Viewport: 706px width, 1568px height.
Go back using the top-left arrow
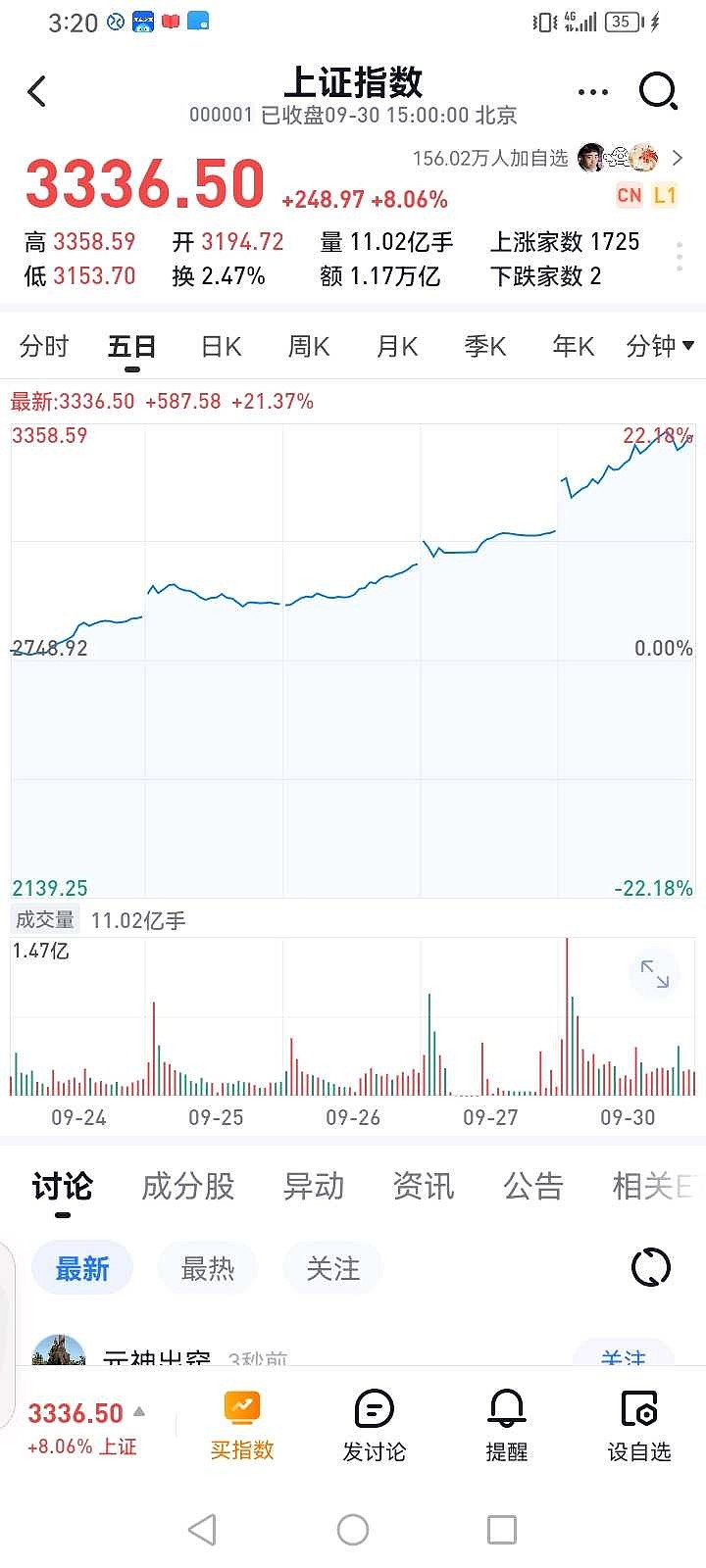tap(37, 92)
